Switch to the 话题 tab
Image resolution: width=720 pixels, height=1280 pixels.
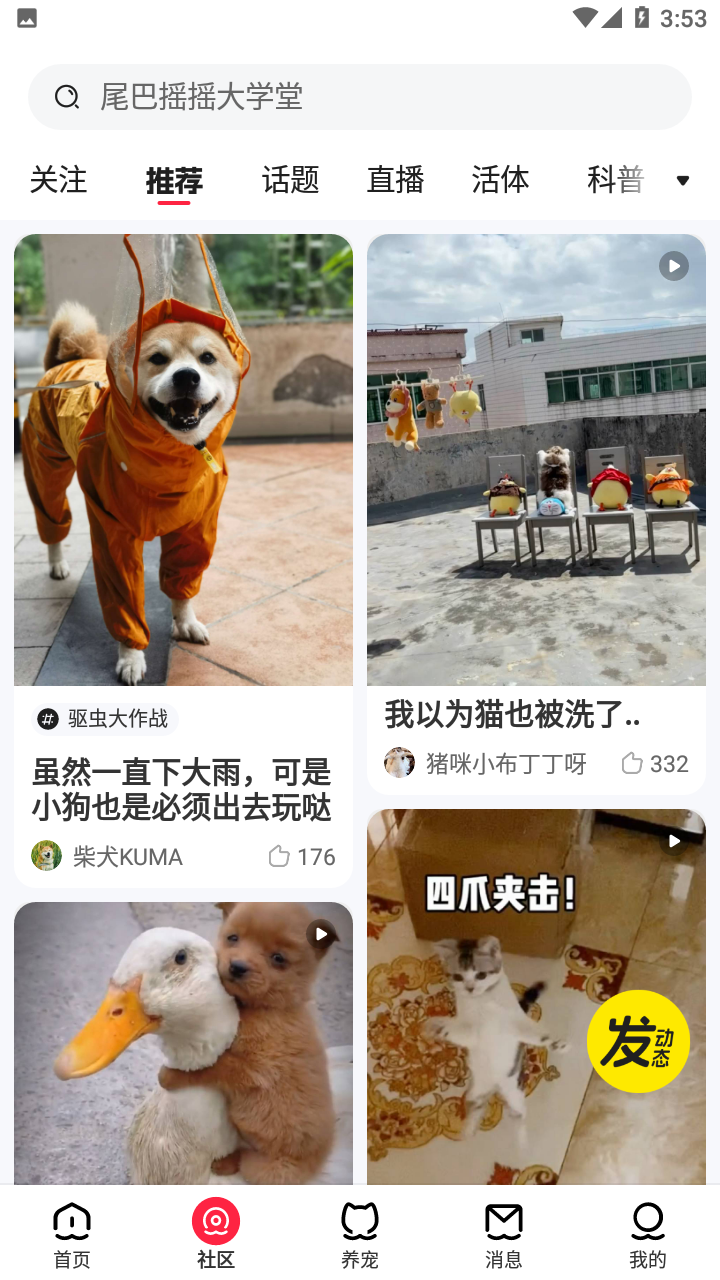pyautogui.click(x=290, y=180)
